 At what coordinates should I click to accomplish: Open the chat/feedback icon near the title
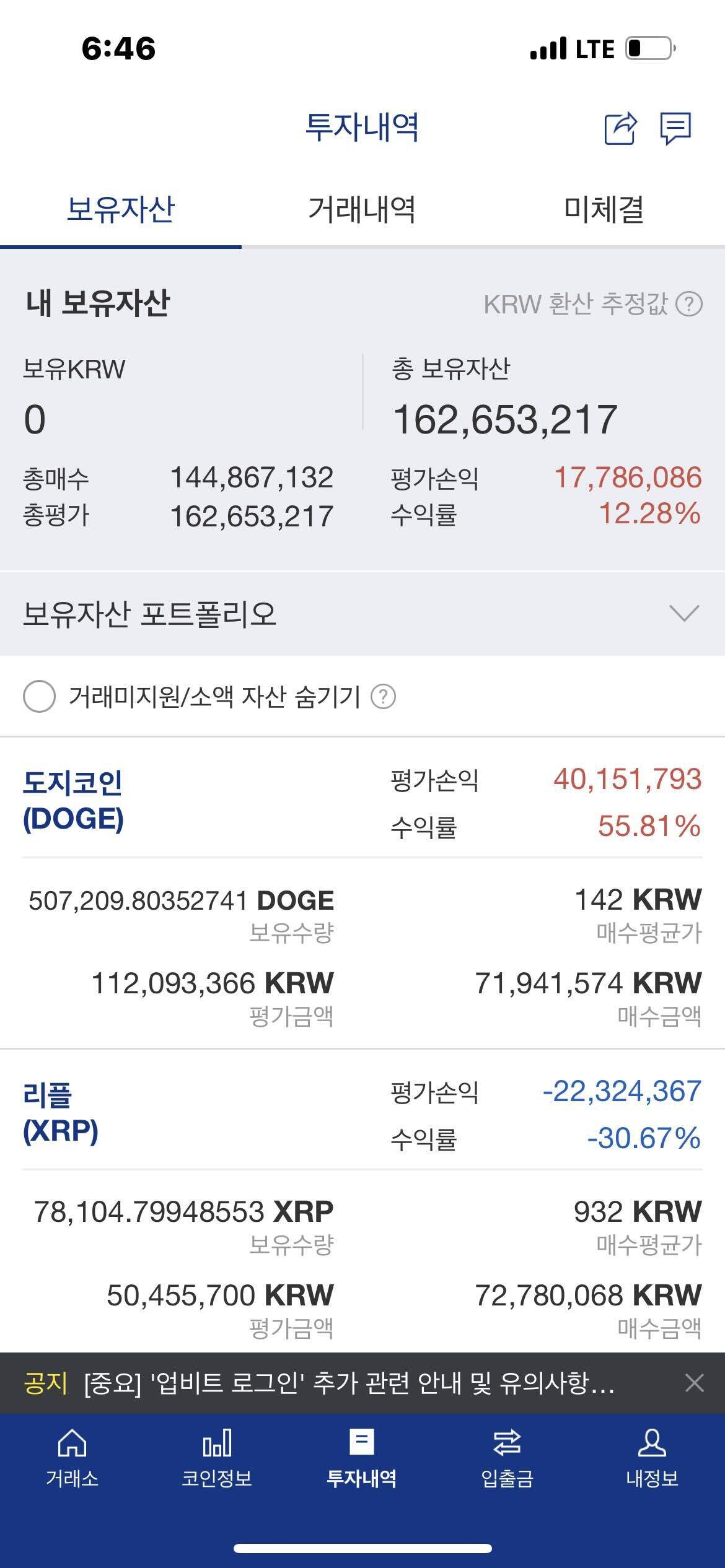675,130
